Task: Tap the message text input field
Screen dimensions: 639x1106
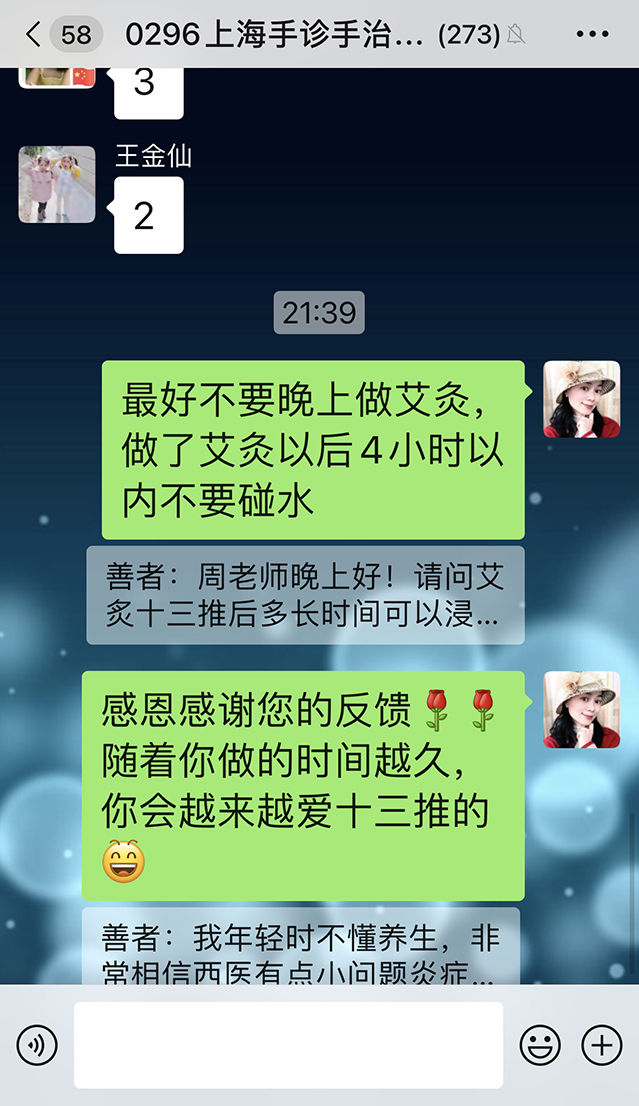Action: tap(288, 1045)
